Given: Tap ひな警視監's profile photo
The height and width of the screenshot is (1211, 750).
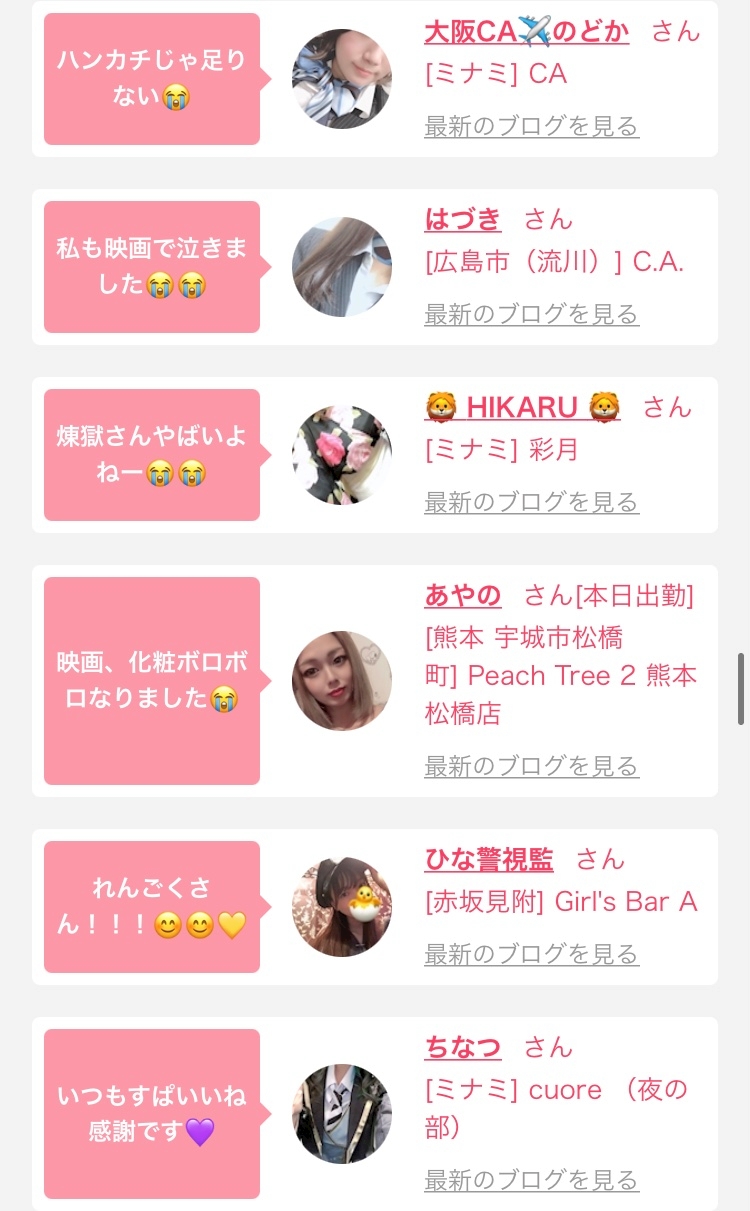Looking at the screenshot, I should [342, 907].
